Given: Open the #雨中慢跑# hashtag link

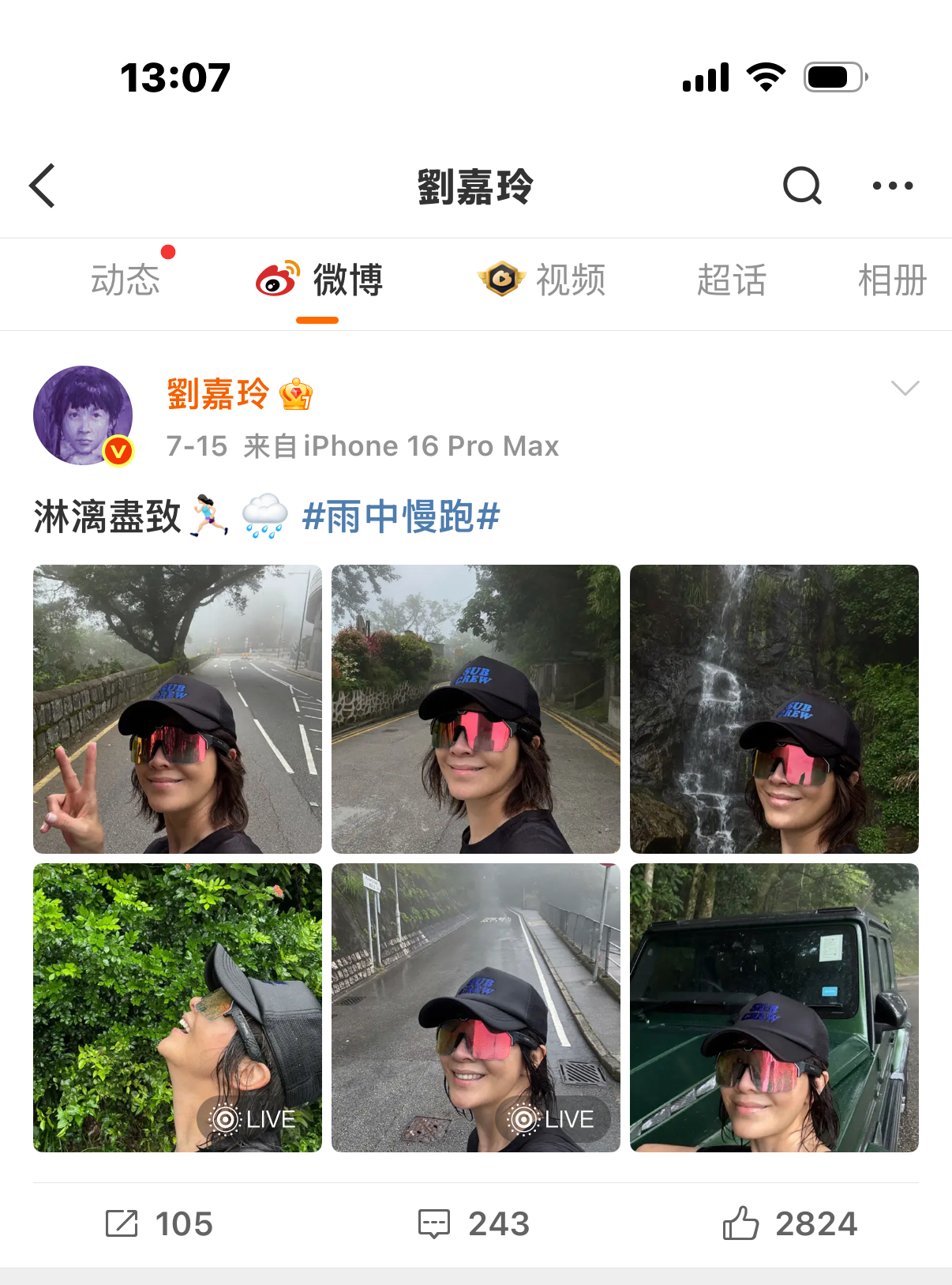Looking at the screenshot, I should pos(401,517).
